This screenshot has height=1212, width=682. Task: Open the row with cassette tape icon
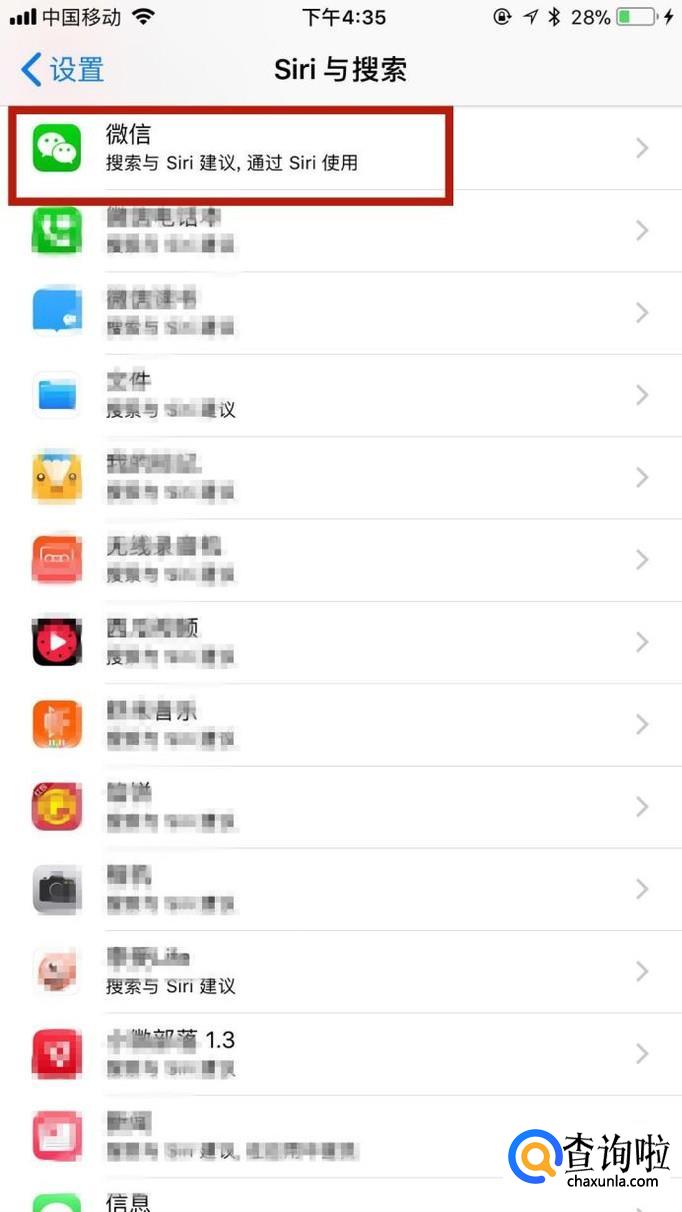click(x=340, y=559)
